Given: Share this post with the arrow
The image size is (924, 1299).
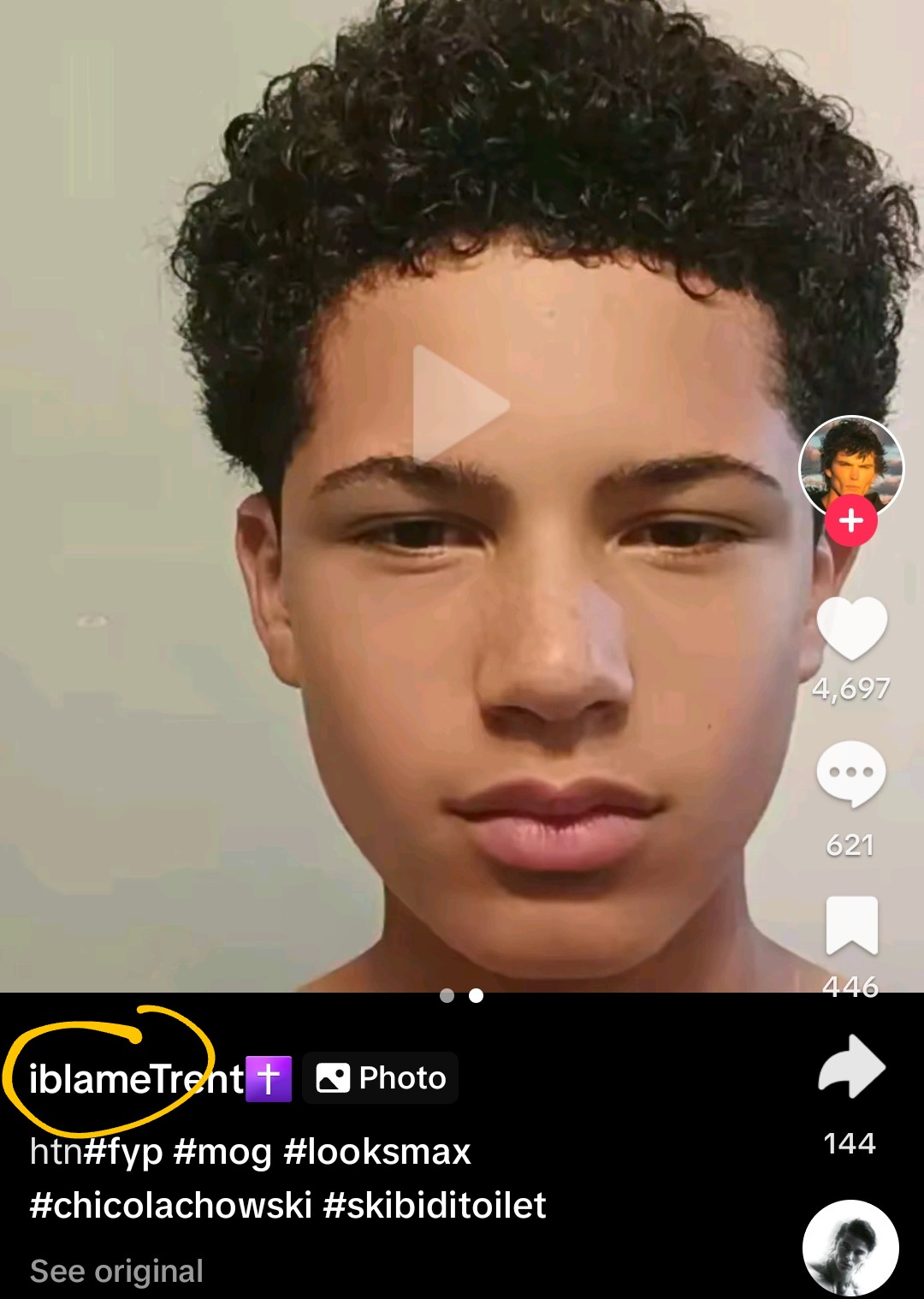Looking at the screenshot, I should tap(851, 1066).
